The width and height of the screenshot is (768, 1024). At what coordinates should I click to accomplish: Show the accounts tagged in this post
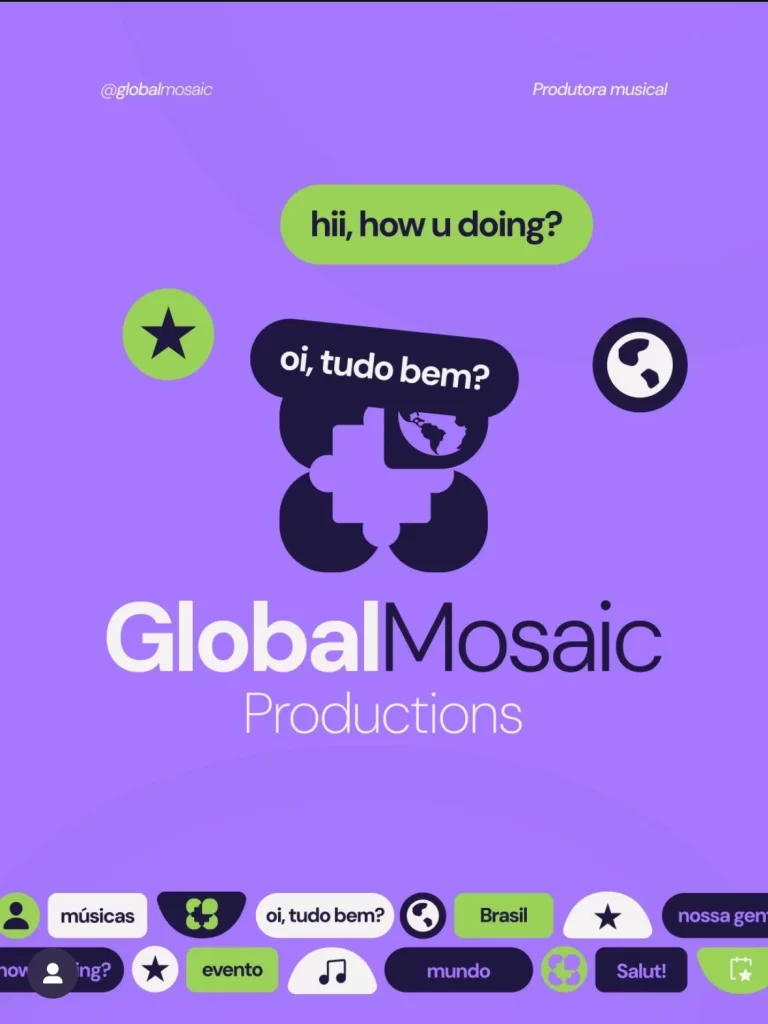click(53, 973)
